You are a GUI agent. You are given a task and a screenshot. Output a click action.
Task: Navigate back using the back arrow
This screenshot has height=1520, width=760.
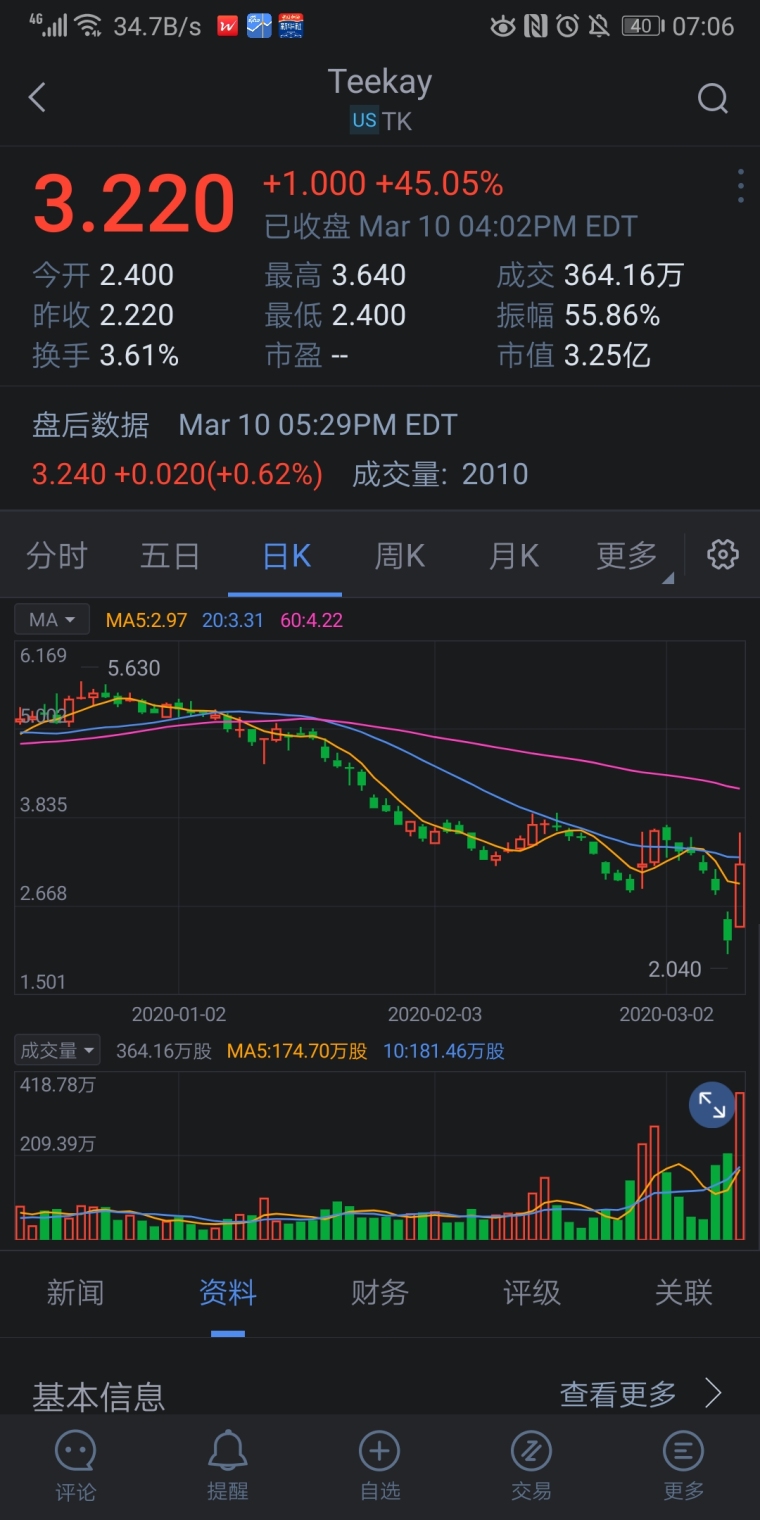click(36, 97)
